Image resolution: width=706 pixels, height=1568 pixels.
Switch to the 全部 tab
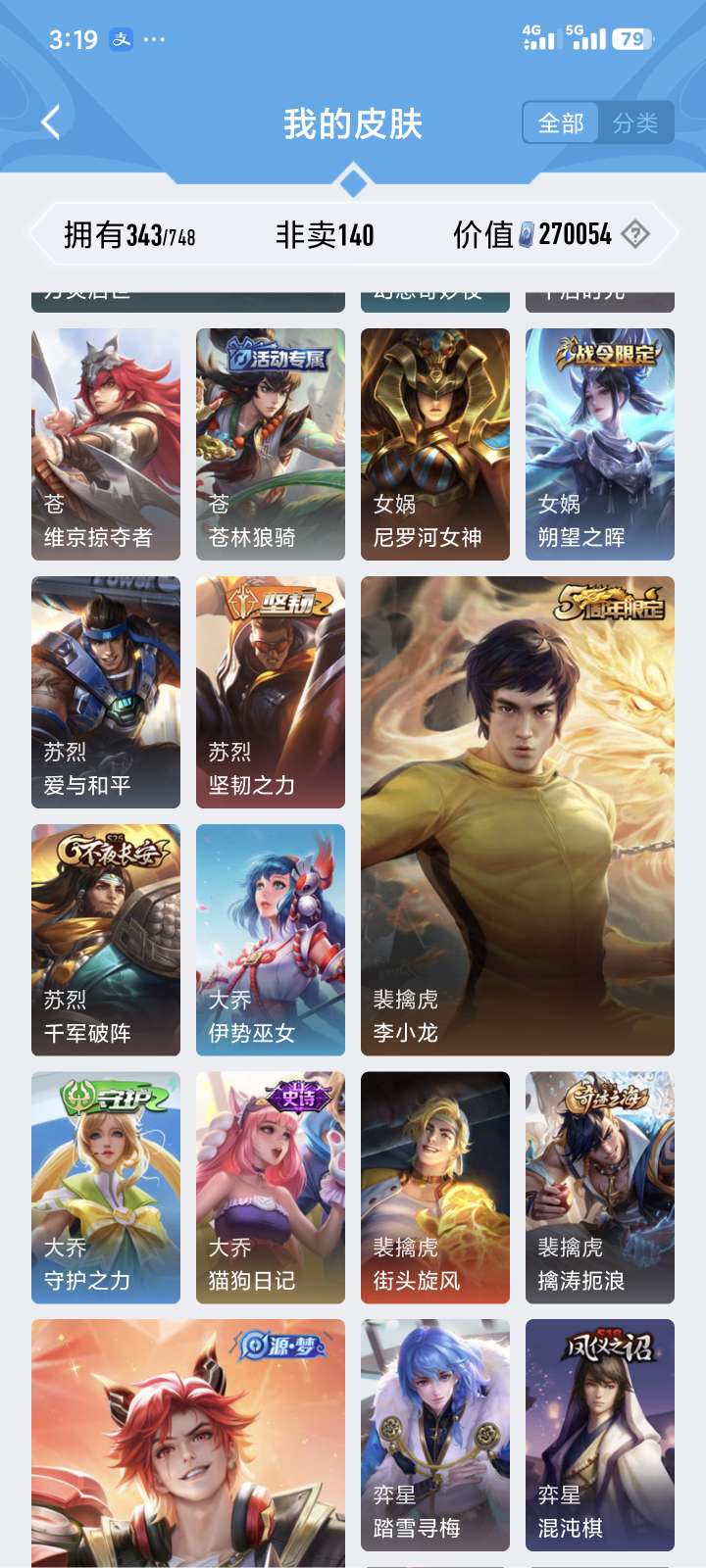(561, 123)
